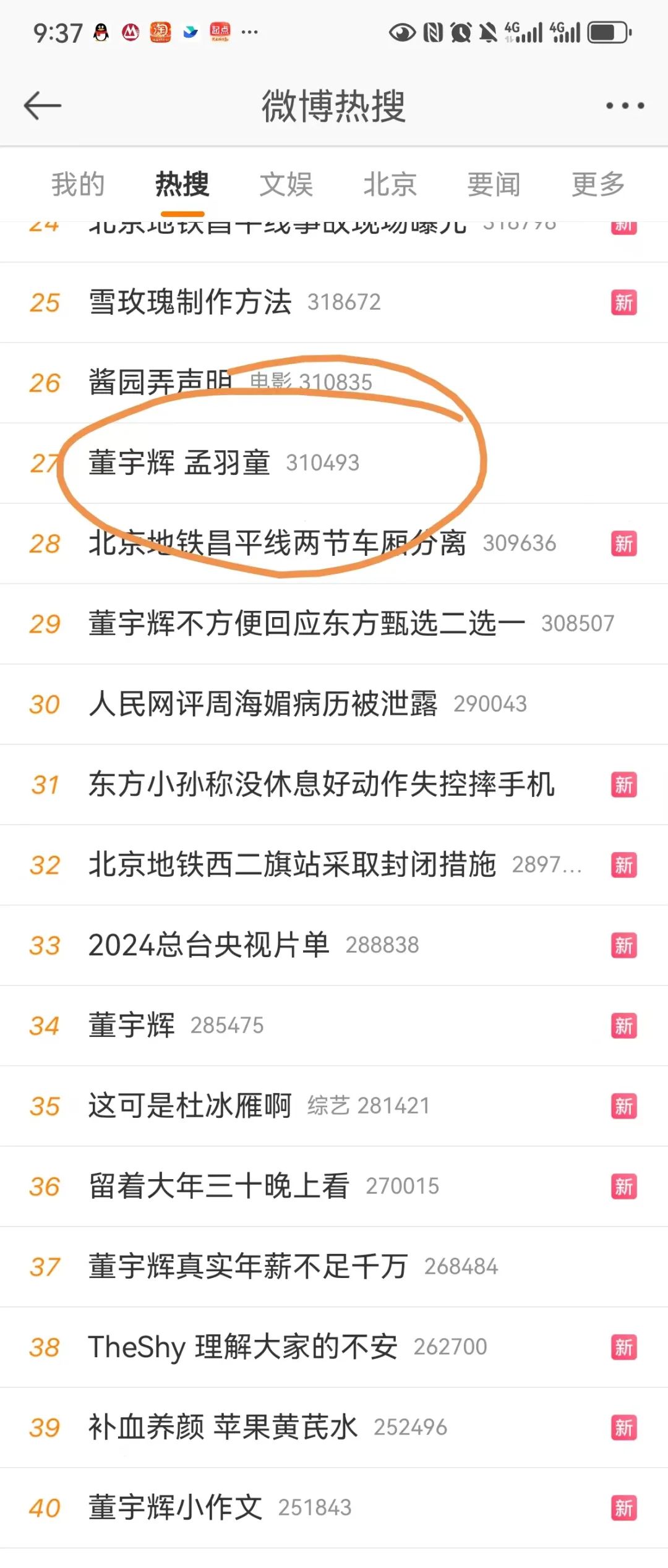Viewport: 668px width, 1568px height.
Task: Tap the 更多 tab
Action: pos(597,184)
